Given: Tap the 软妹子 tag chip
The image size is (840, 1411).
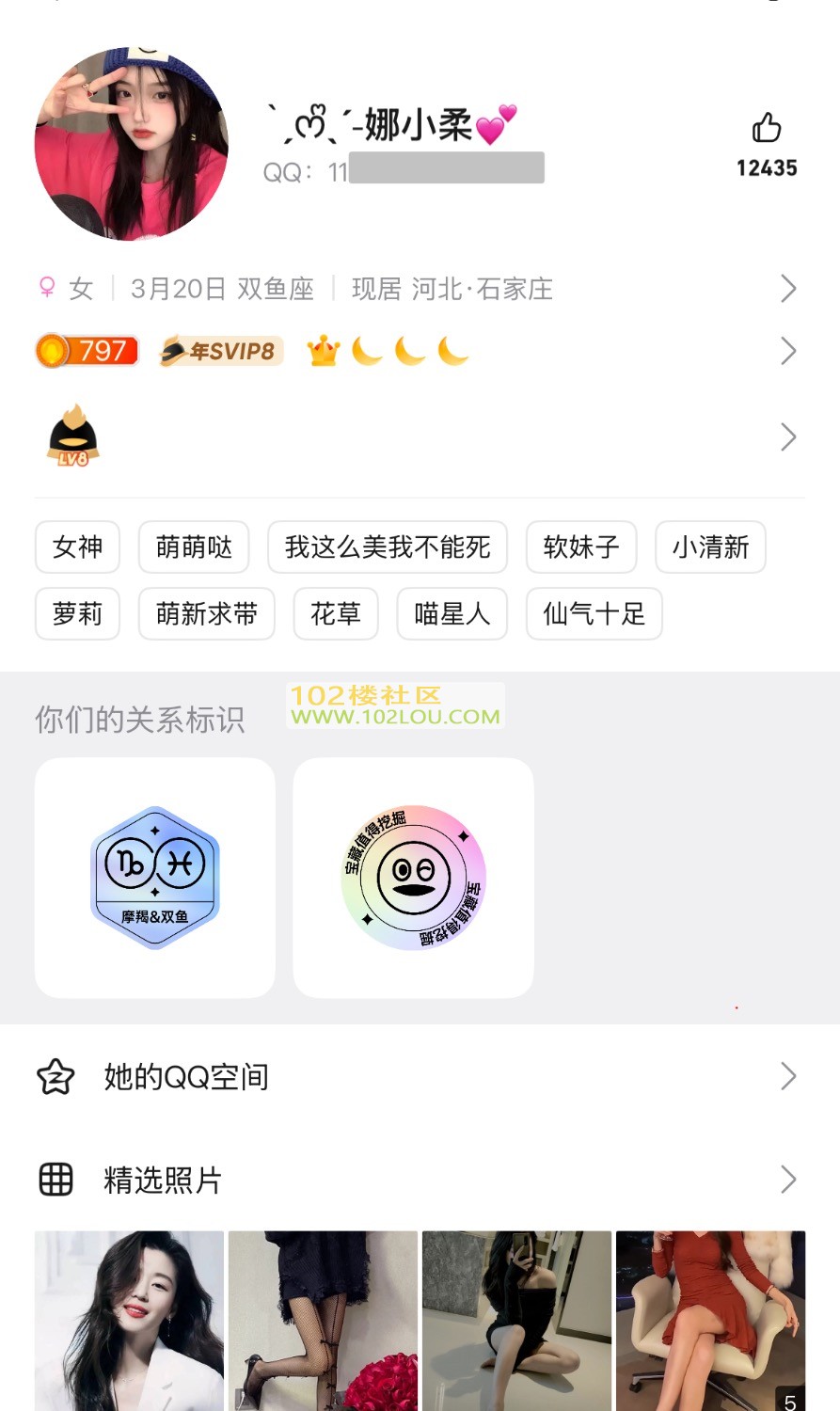Looking at the screenshot, I should click(x=581, y=547).
